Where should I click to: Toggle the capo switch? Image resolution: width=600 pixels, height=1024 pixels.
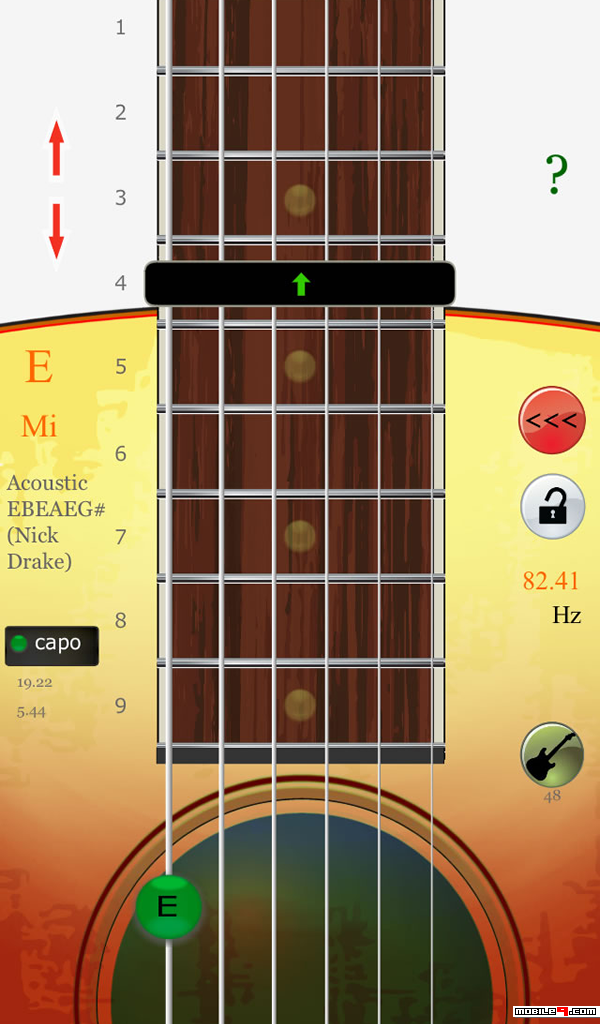point(52,646)
